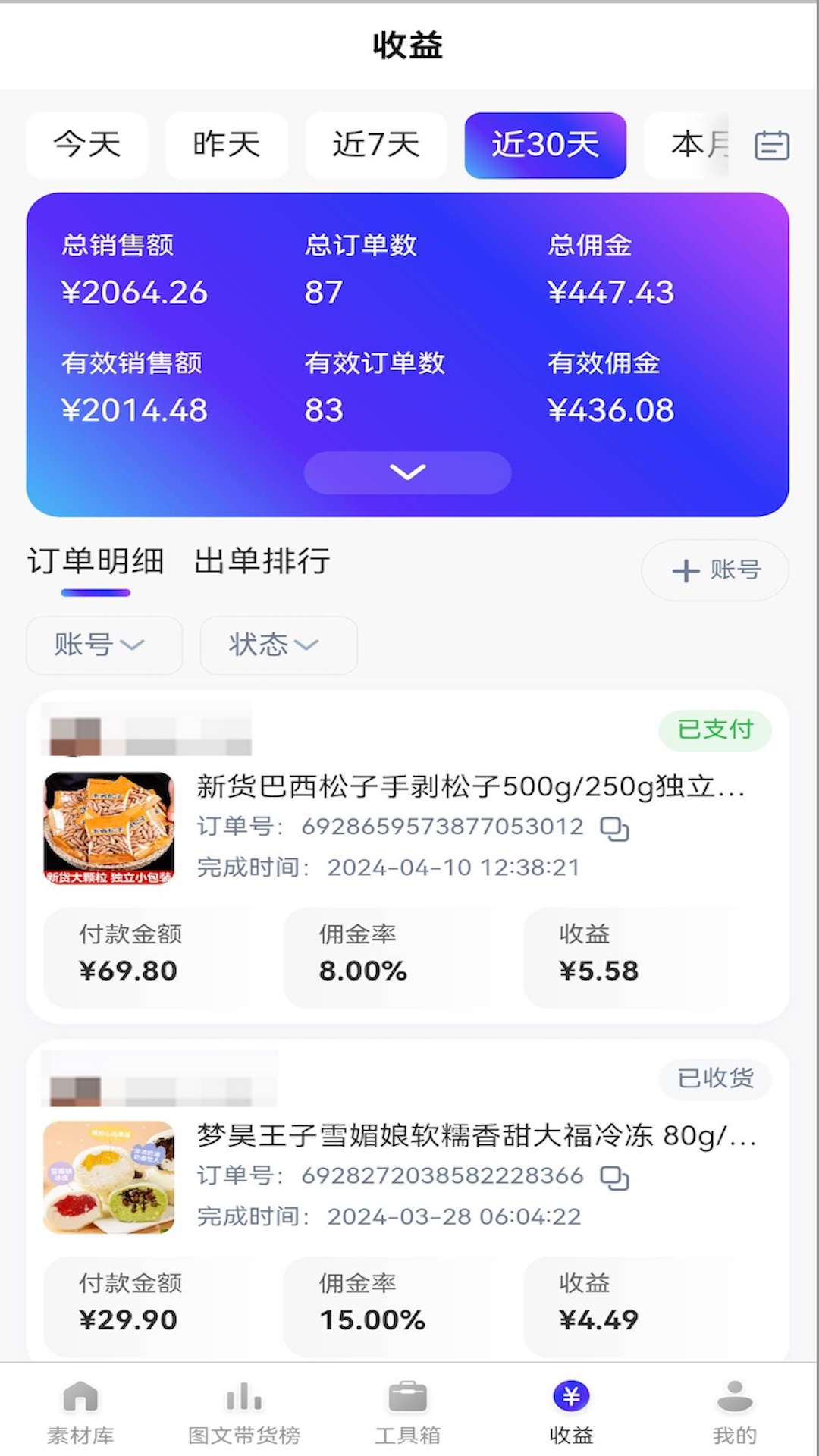Viewport: 819px width, 1456px height.
Task: Open the calendar date picker icon
Action: pyautogui.click(x=772, y=146)
